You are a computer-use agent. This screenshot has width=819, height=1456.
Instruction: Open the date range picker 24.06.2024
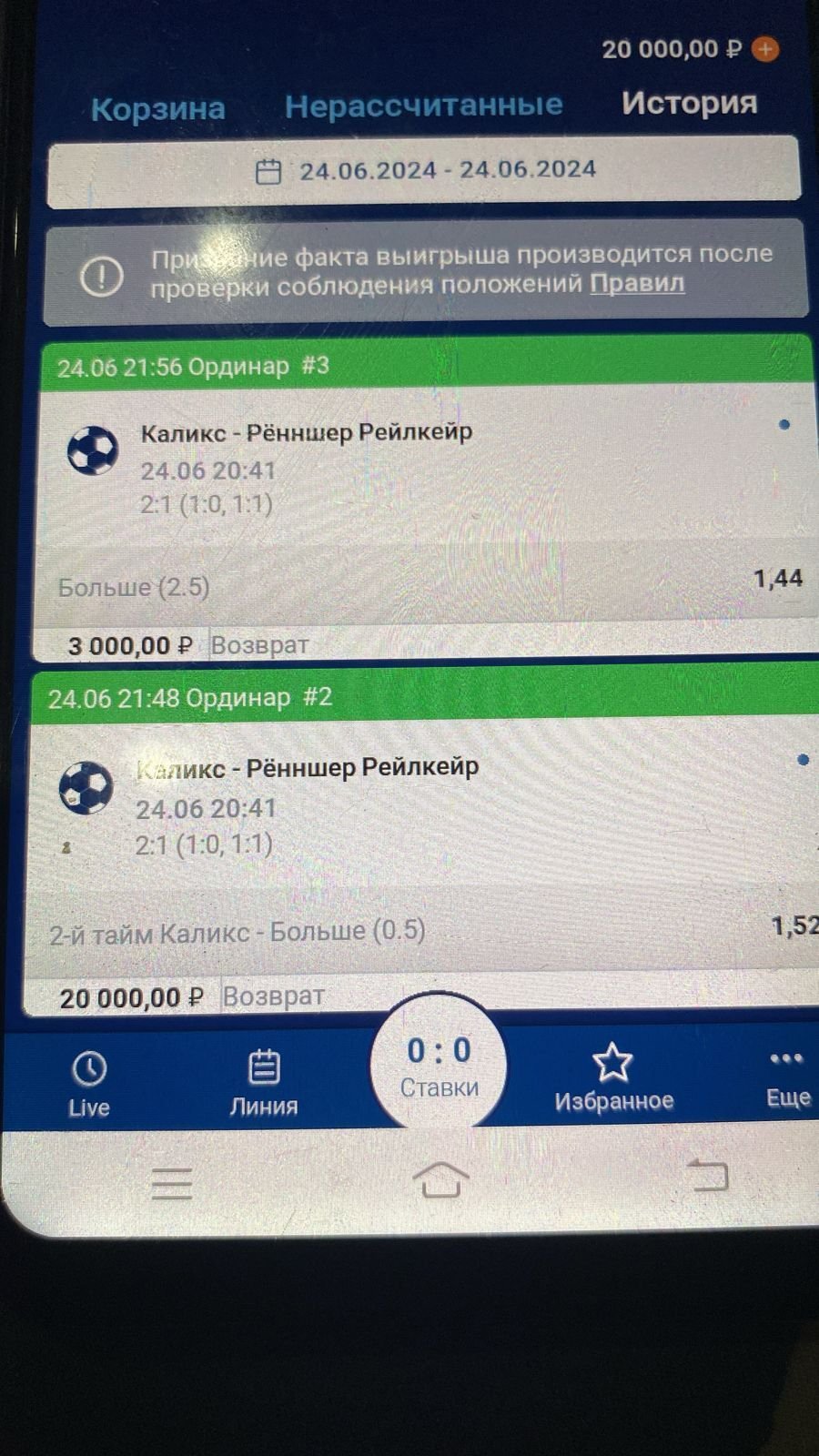coord(424,170)
